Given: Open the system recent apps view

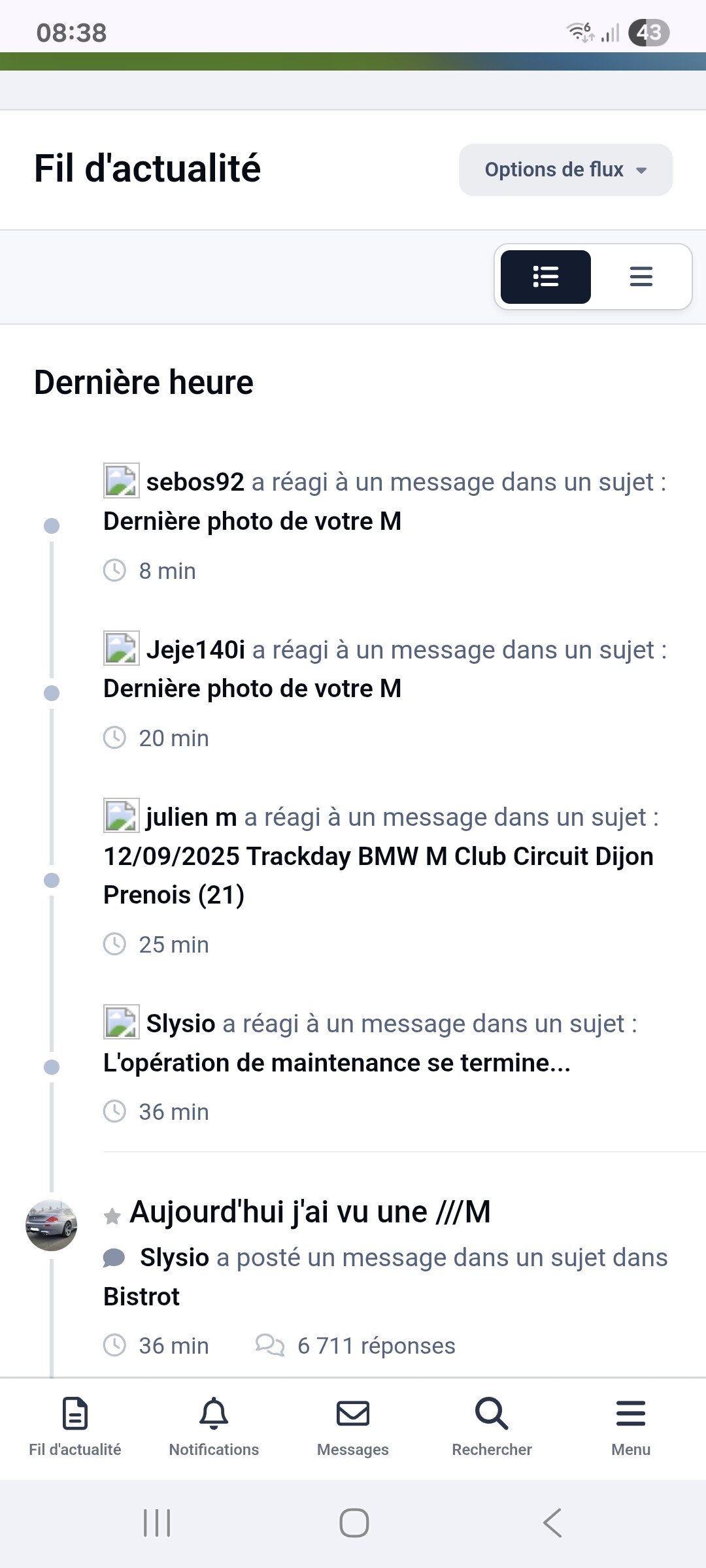Looking at the screenshot, I should pyautogui.click(x=157, y=1524).
